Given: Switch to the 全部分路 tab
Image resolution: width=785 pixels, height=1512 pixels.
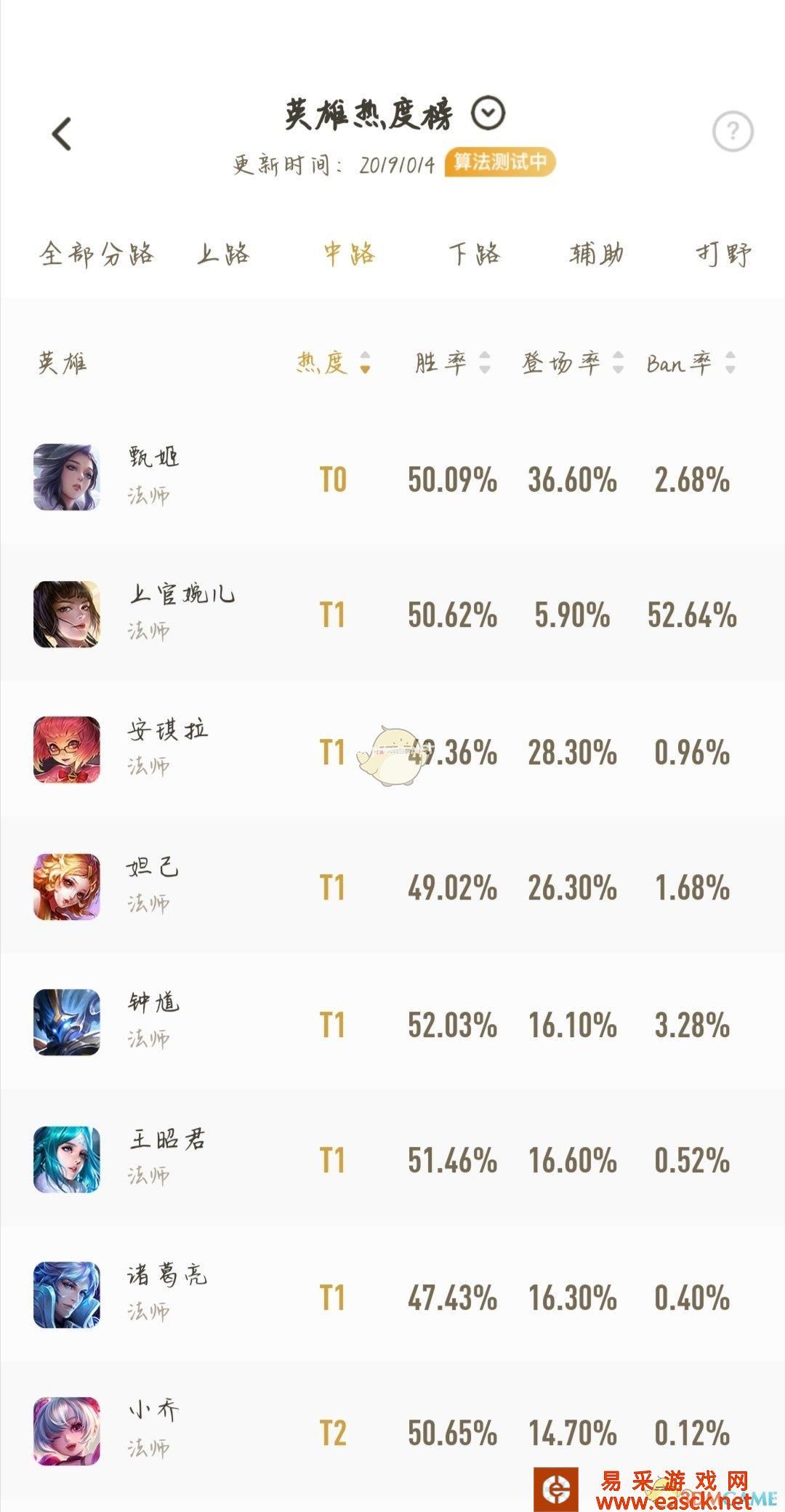Looking at the screenshot, I should point(97,254).
